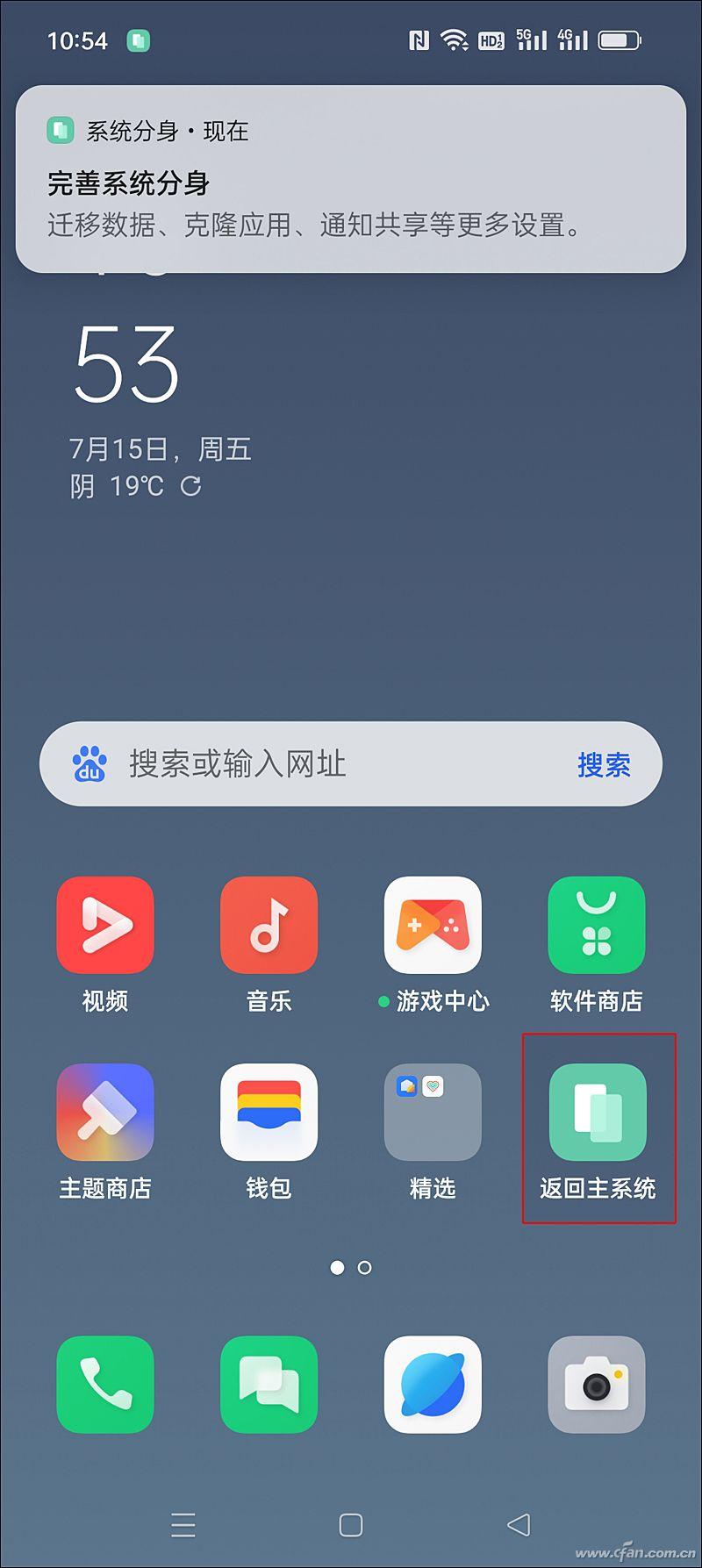This screenshot has height=1568, width=702.
Task: Launch the 钱包 wallet app
Action: (269, 1112)
